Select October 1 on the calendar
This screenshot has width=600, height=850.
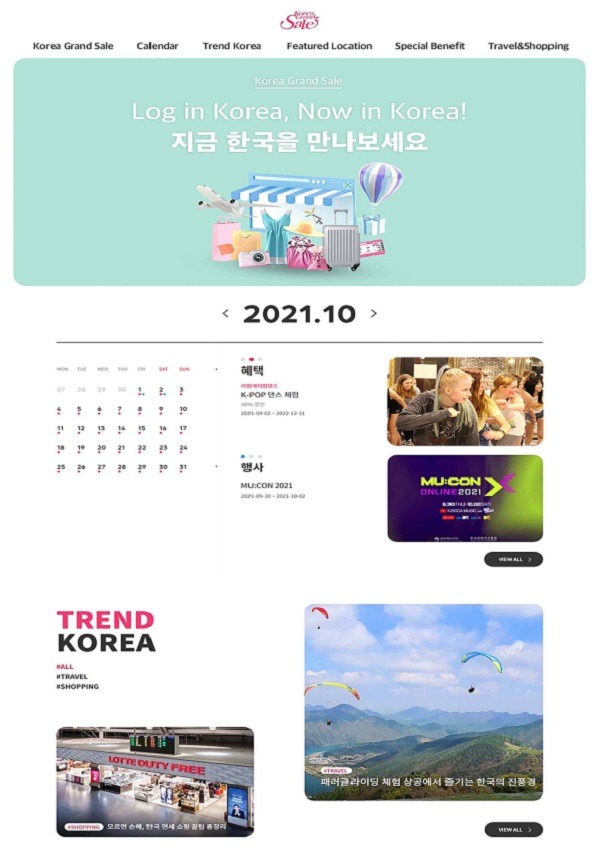coord(141,390)
